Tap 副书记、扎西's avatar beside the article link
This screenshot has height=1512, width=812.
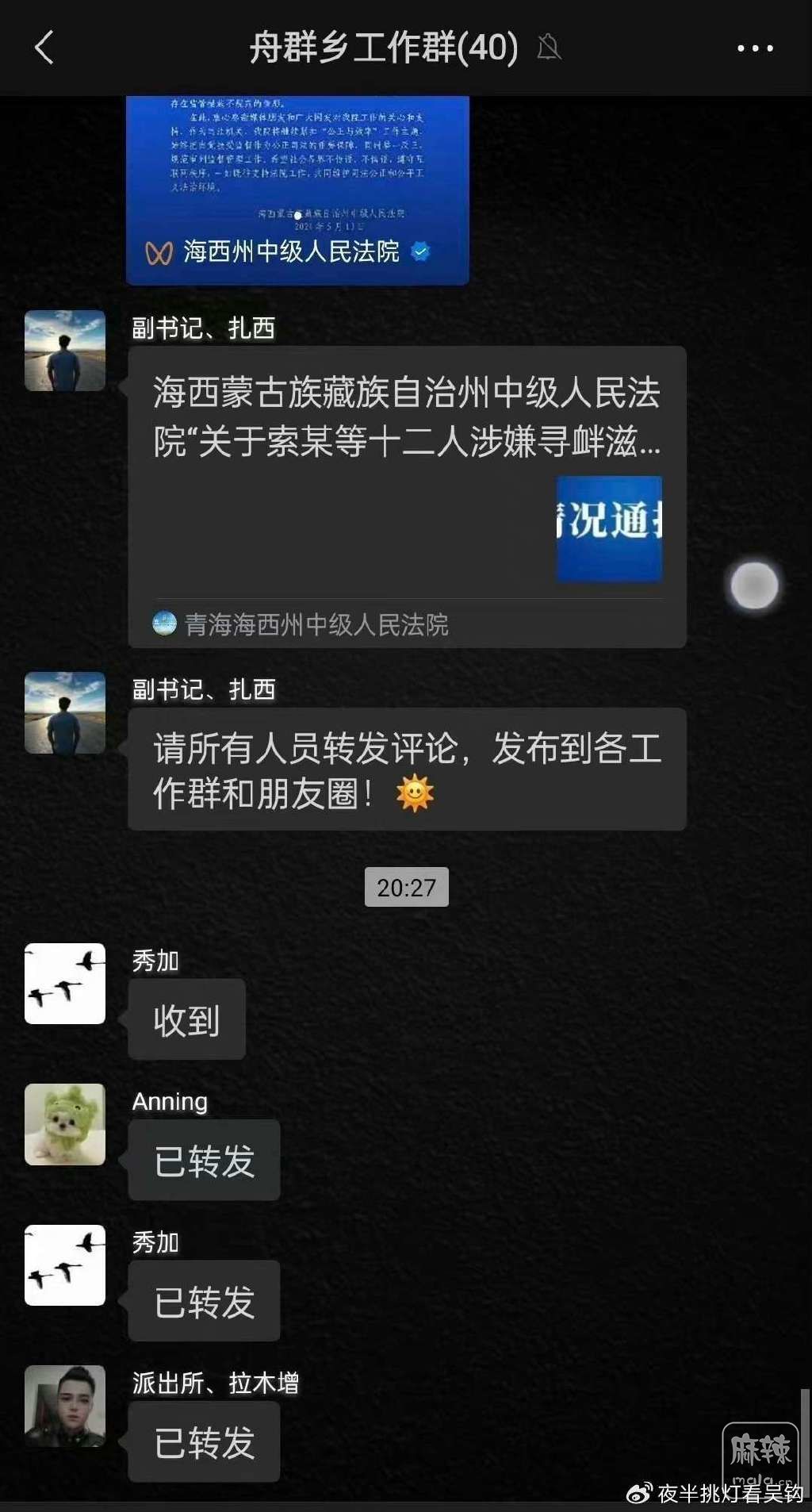point(65,351)
